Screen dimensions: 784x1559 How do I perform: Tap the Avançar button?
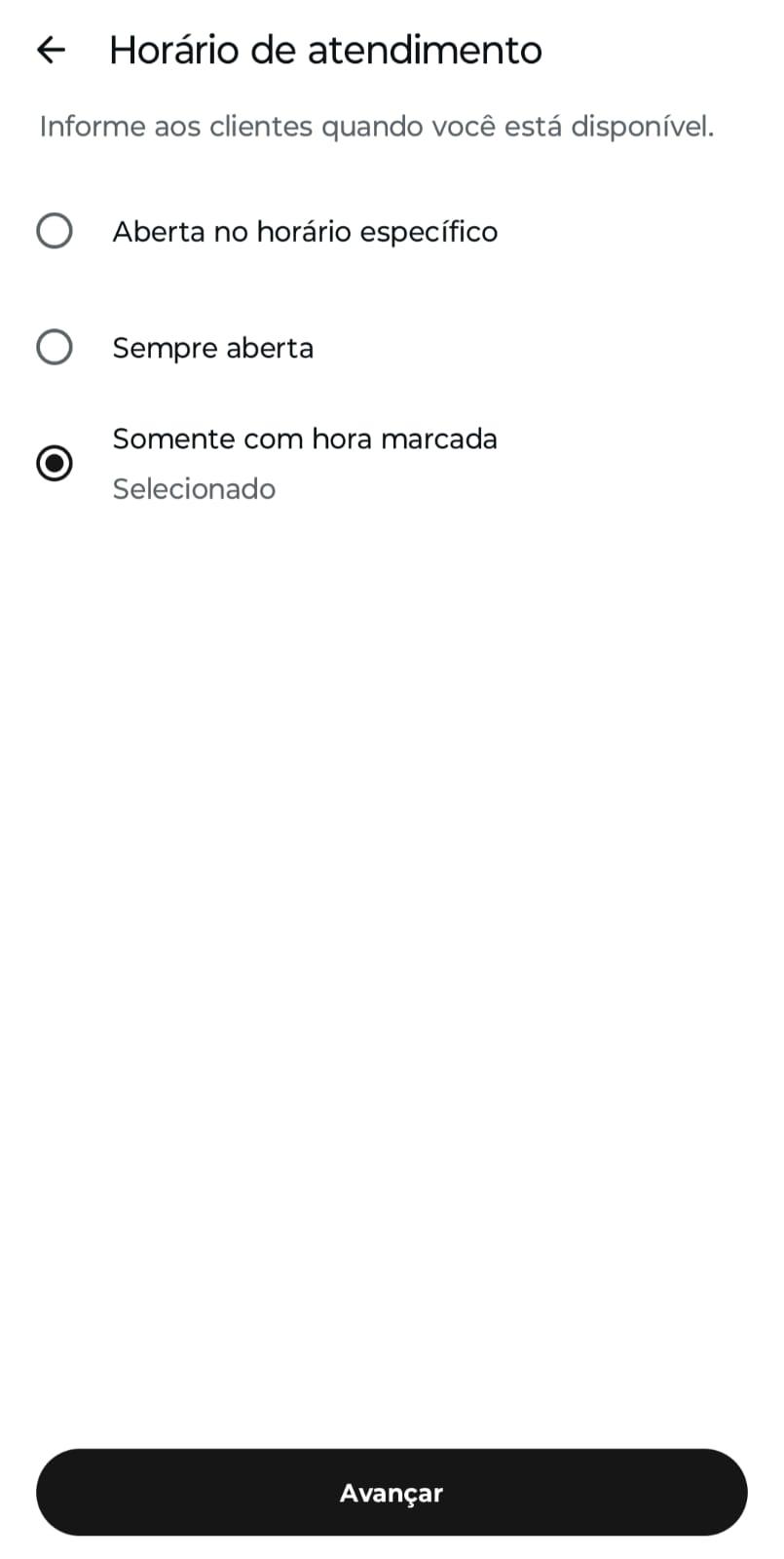click(392, 1492)
